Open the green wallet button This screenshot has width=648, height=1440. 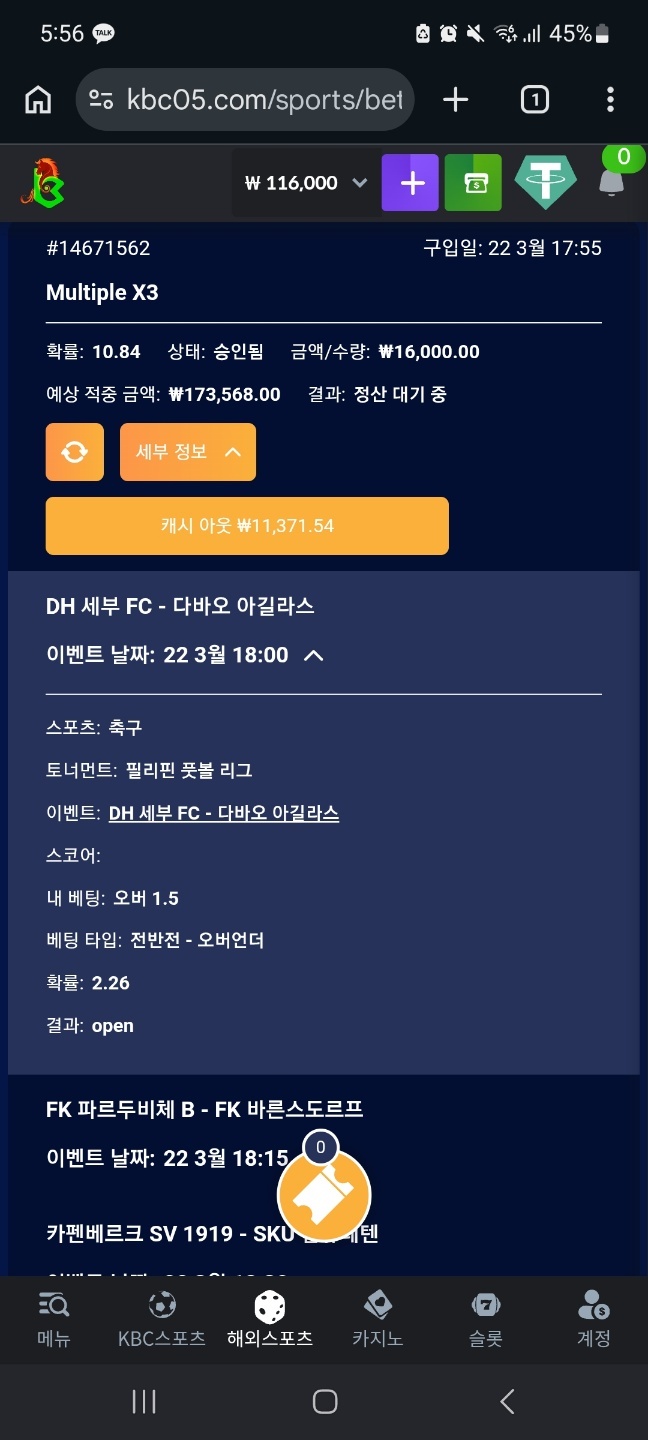[x=473, y=183]
